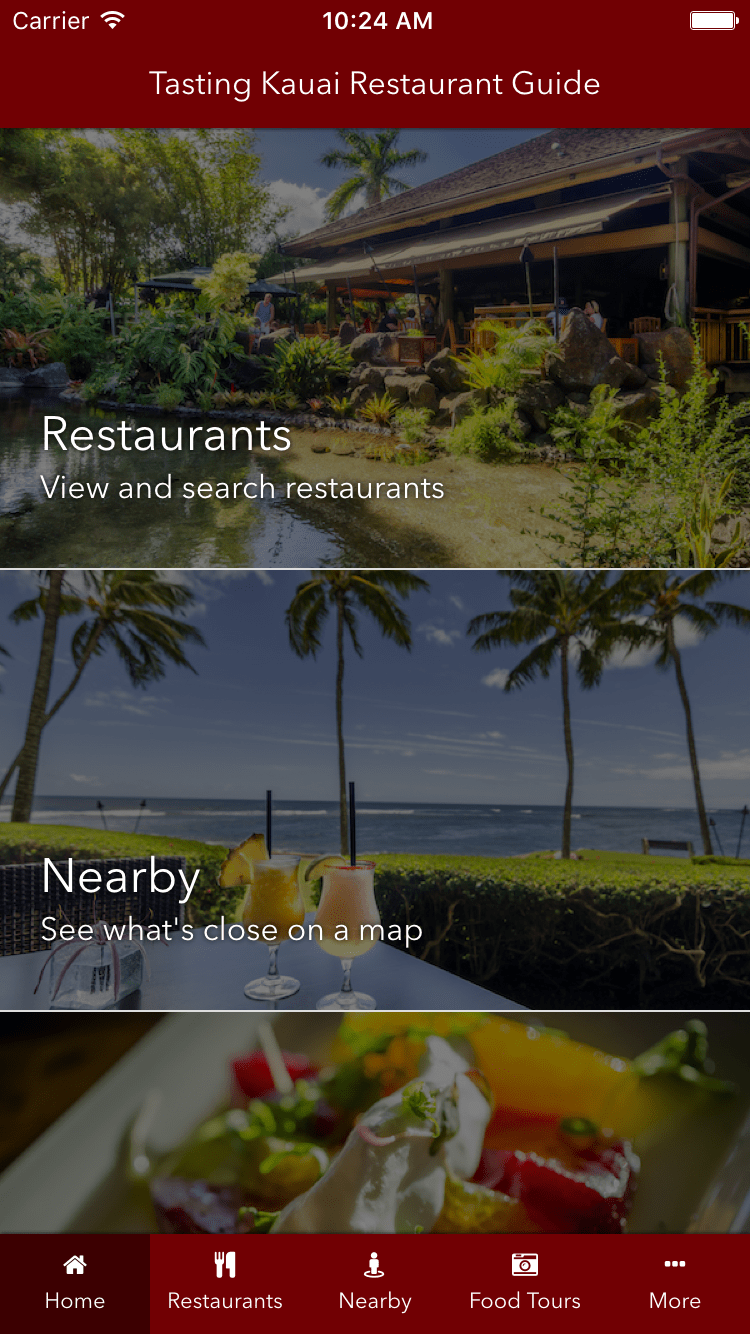Select the Food Tours tab
Screen dimensions: 750x1334
click(x=525, y=1284)
